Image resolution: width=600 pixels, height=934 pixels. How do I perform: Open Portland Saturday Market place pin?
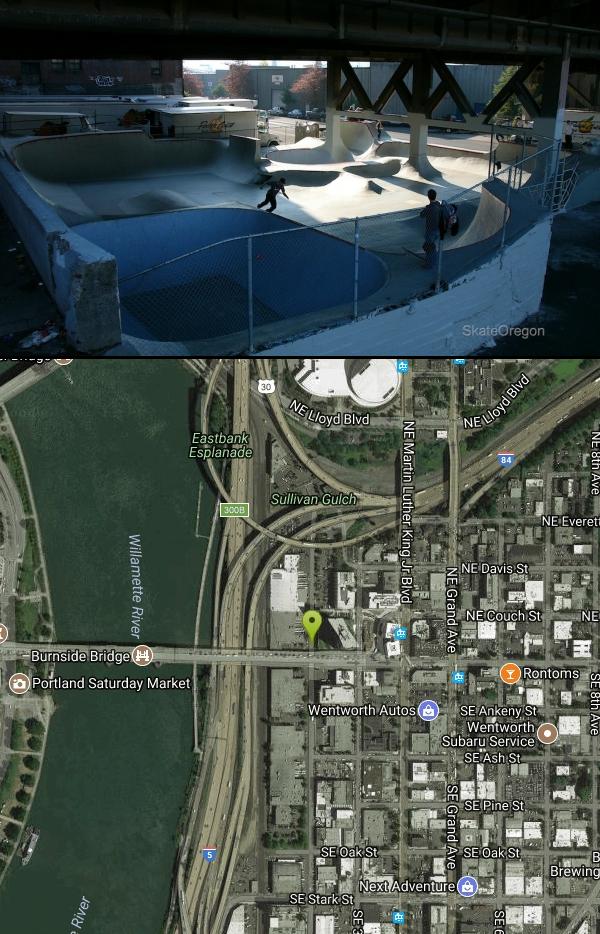point(19,684)
